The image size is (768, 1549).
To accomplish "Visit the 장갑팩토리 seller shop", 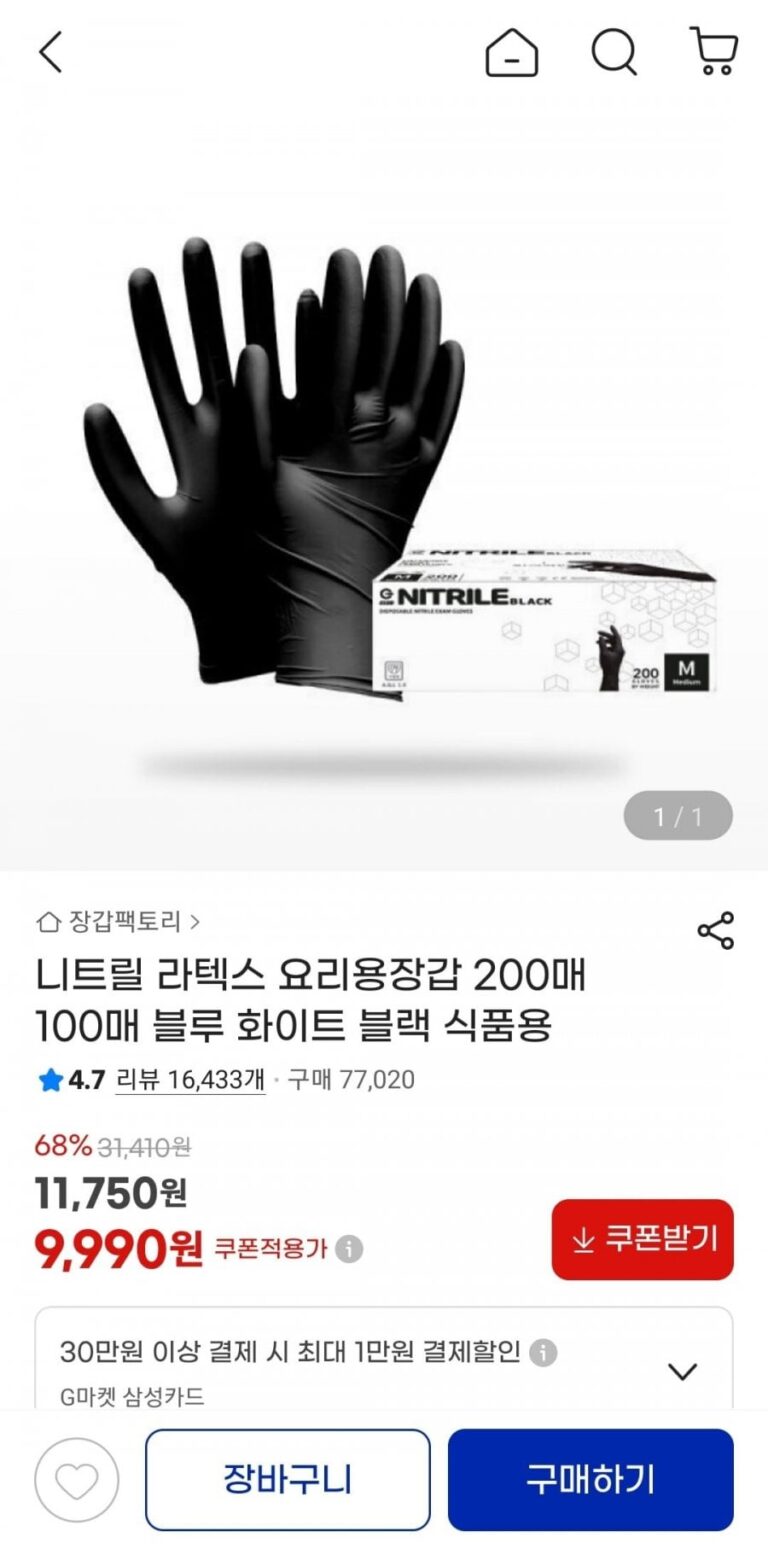I will click(x=118, y=921).
